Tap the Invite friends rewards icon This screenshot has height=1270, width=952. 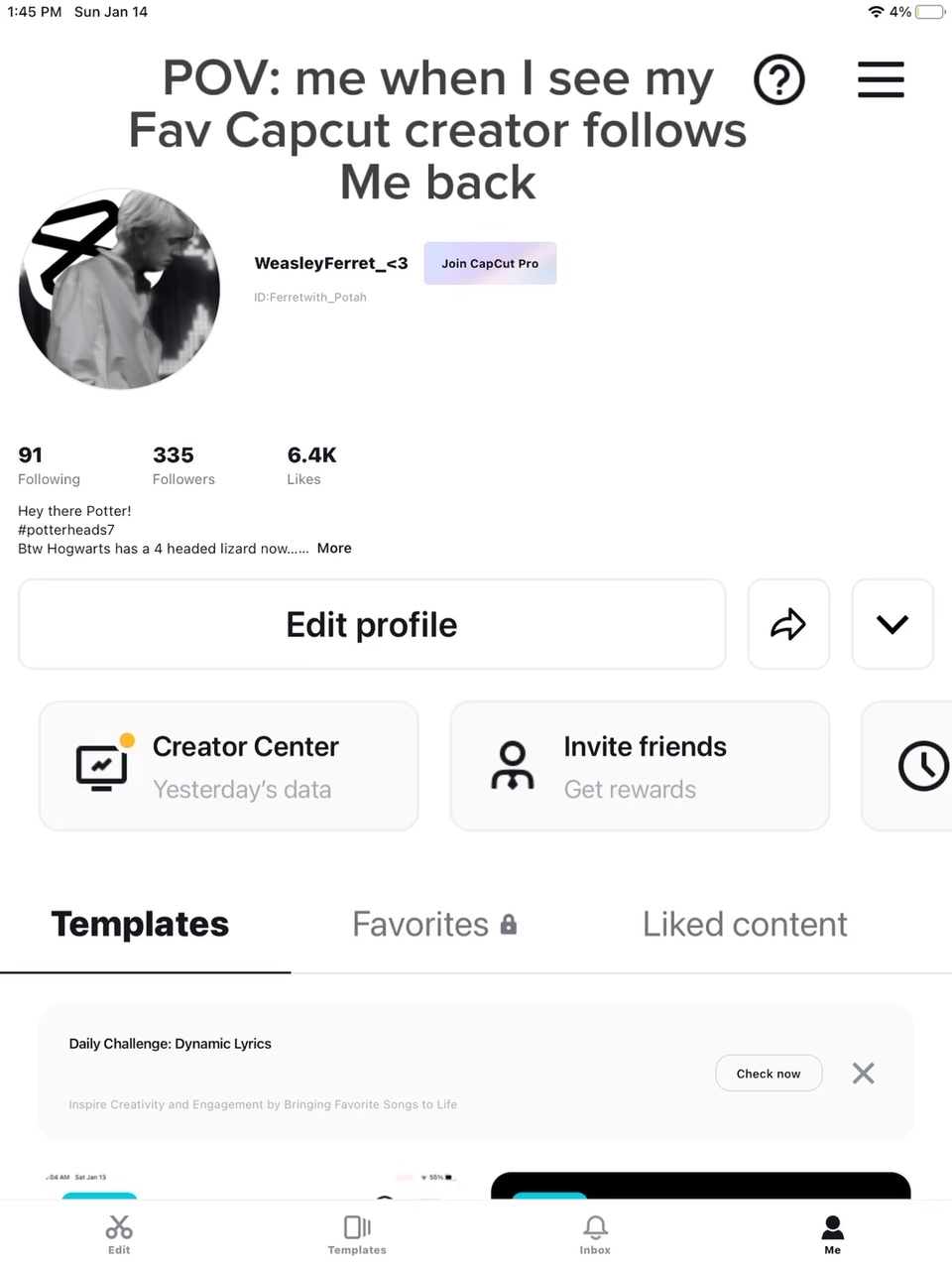[512, 765]
